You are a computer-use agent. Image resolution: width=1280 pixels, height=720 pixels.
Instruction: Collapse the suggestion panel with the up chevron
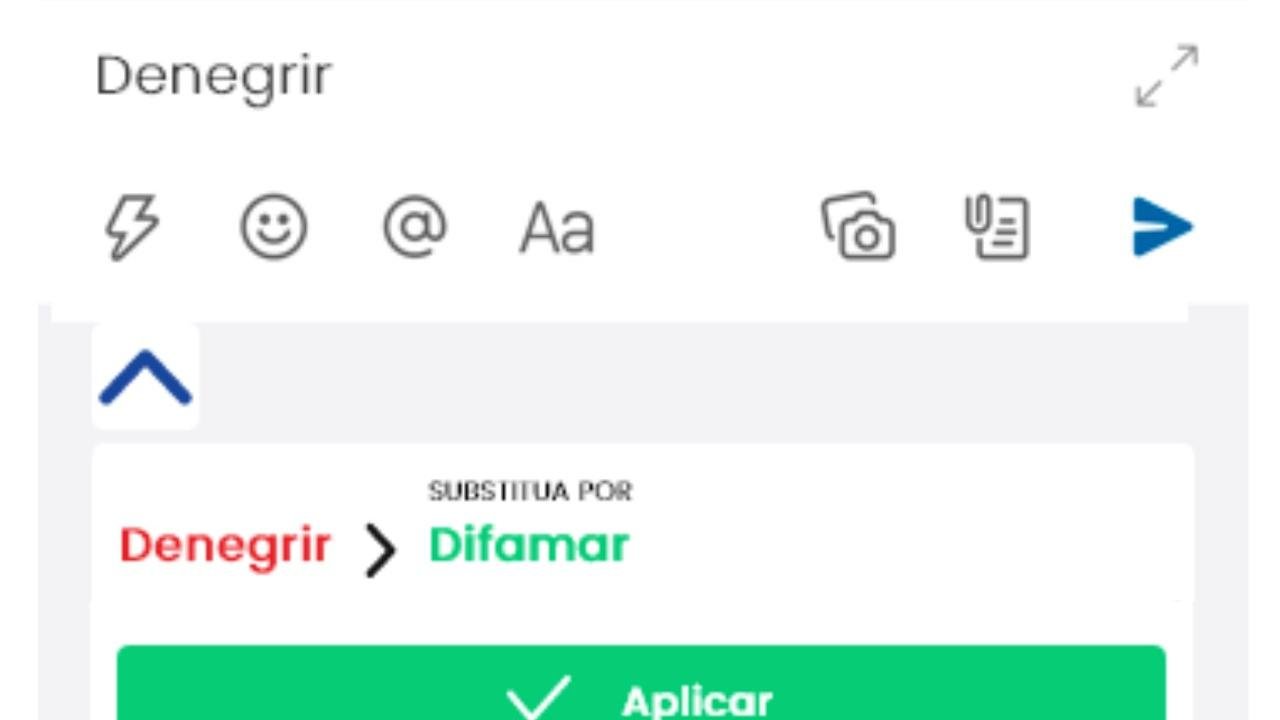[x=145, y=378]
